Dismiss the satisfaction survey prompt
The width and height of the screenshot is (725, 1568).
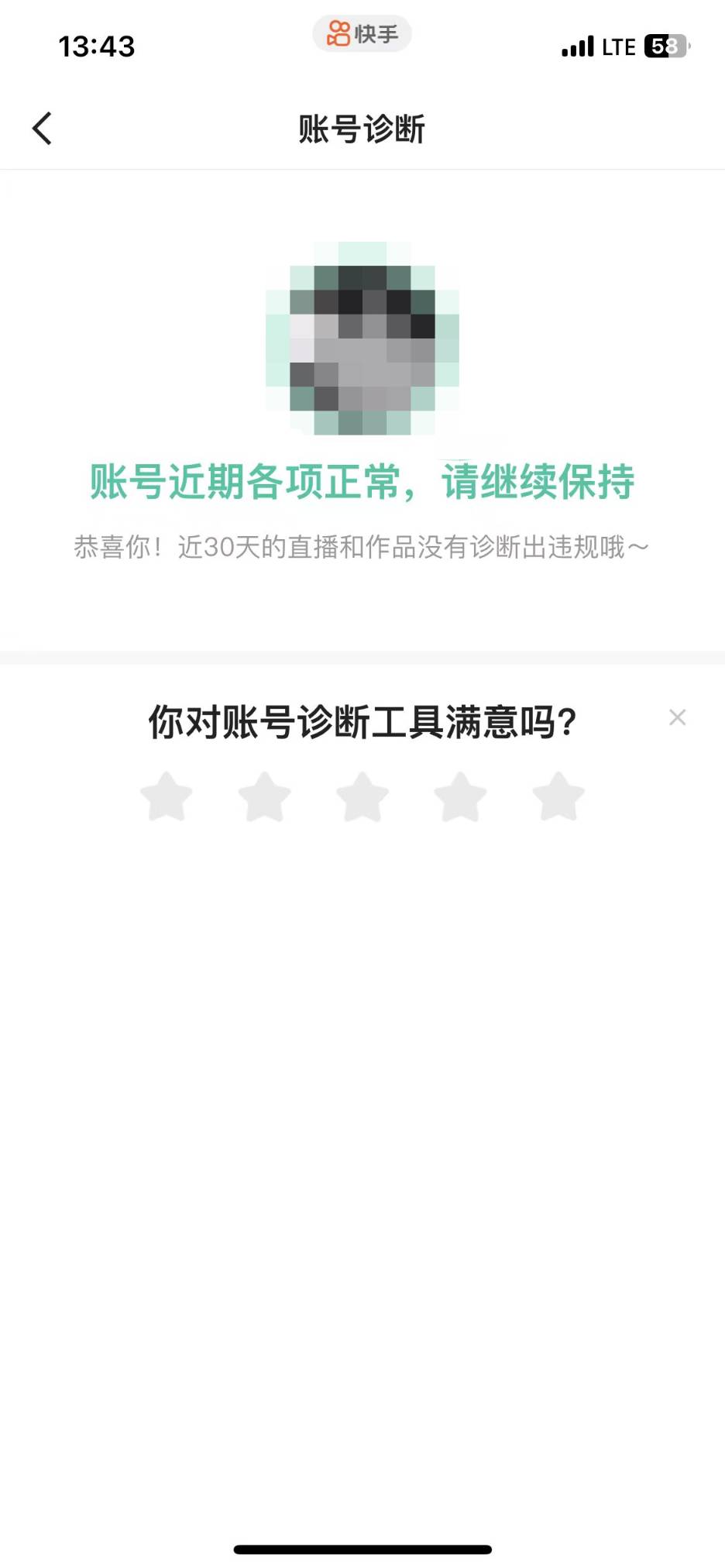click(677, 717)
